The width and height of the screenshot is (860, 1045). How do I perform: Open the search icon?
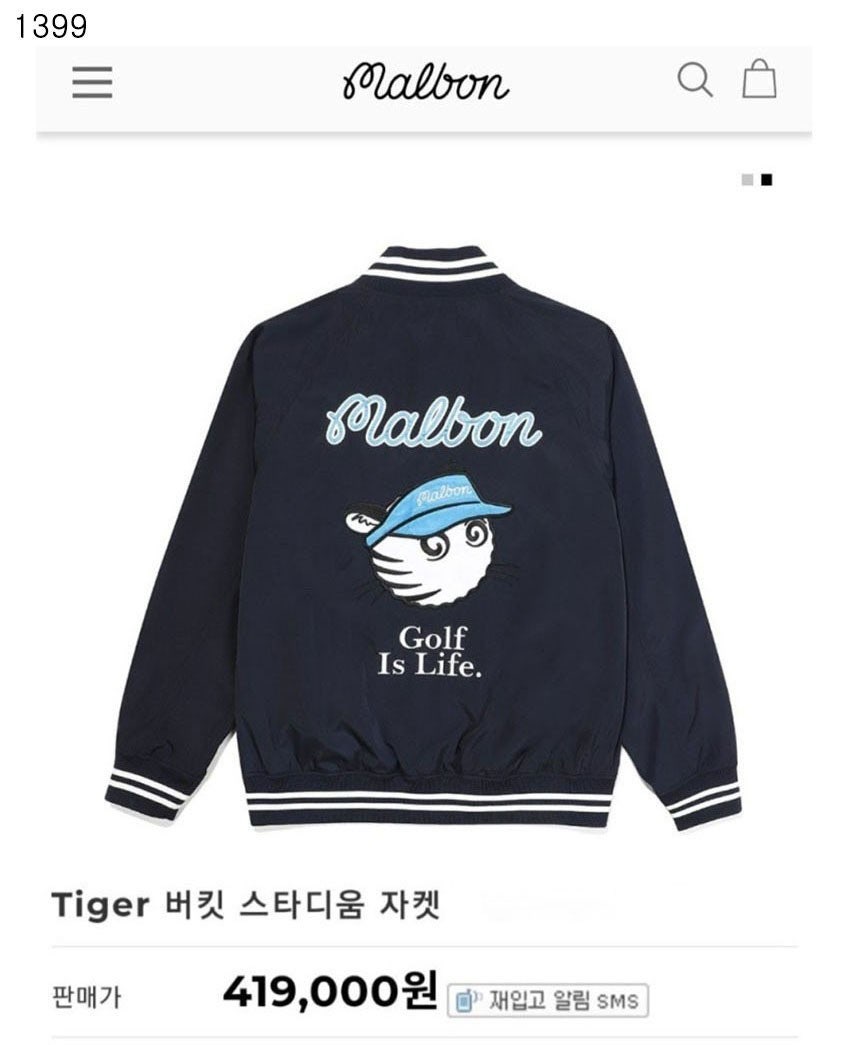pyautogui.click(x=694, y=80)
